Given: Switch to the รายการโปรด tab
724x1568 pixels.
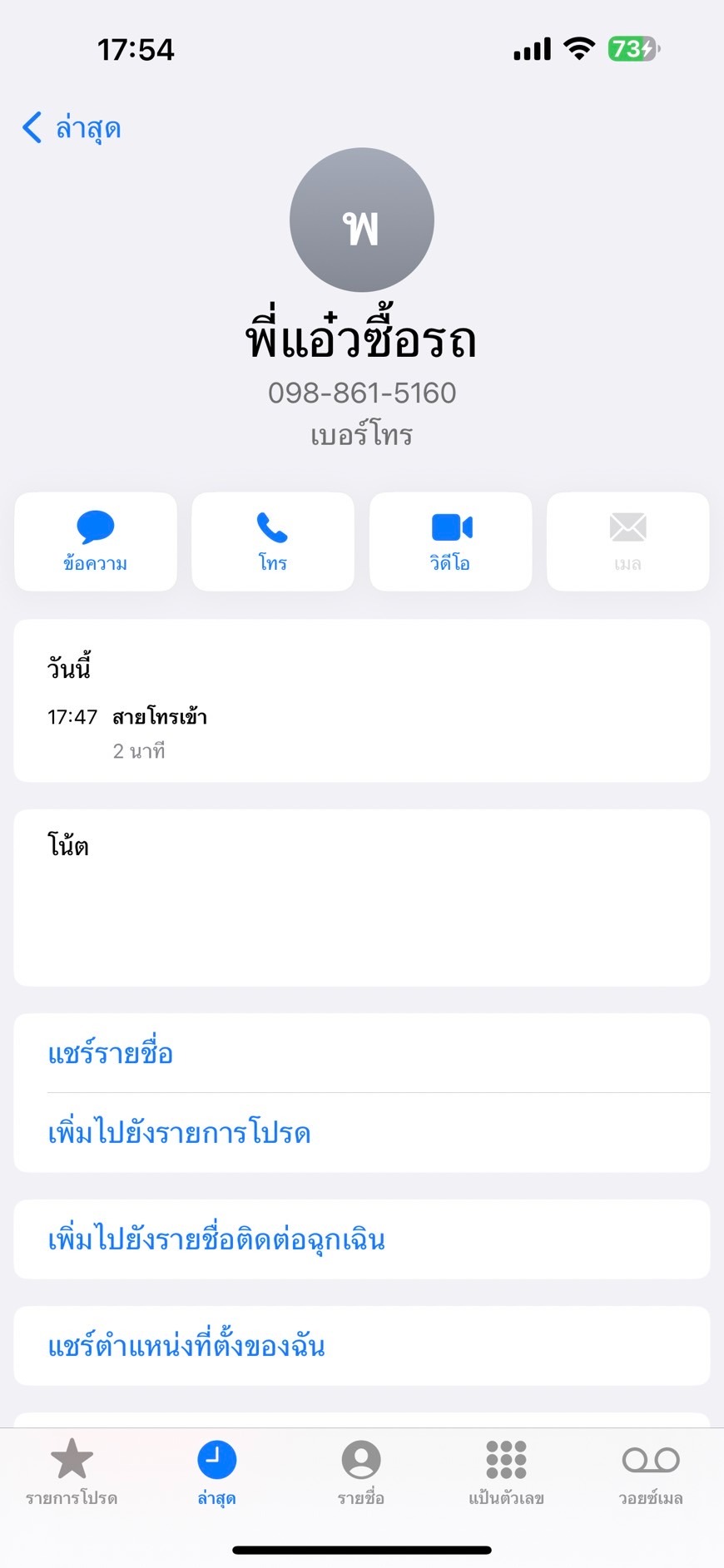Looking at the screenshot, I should coord(72,1473).
